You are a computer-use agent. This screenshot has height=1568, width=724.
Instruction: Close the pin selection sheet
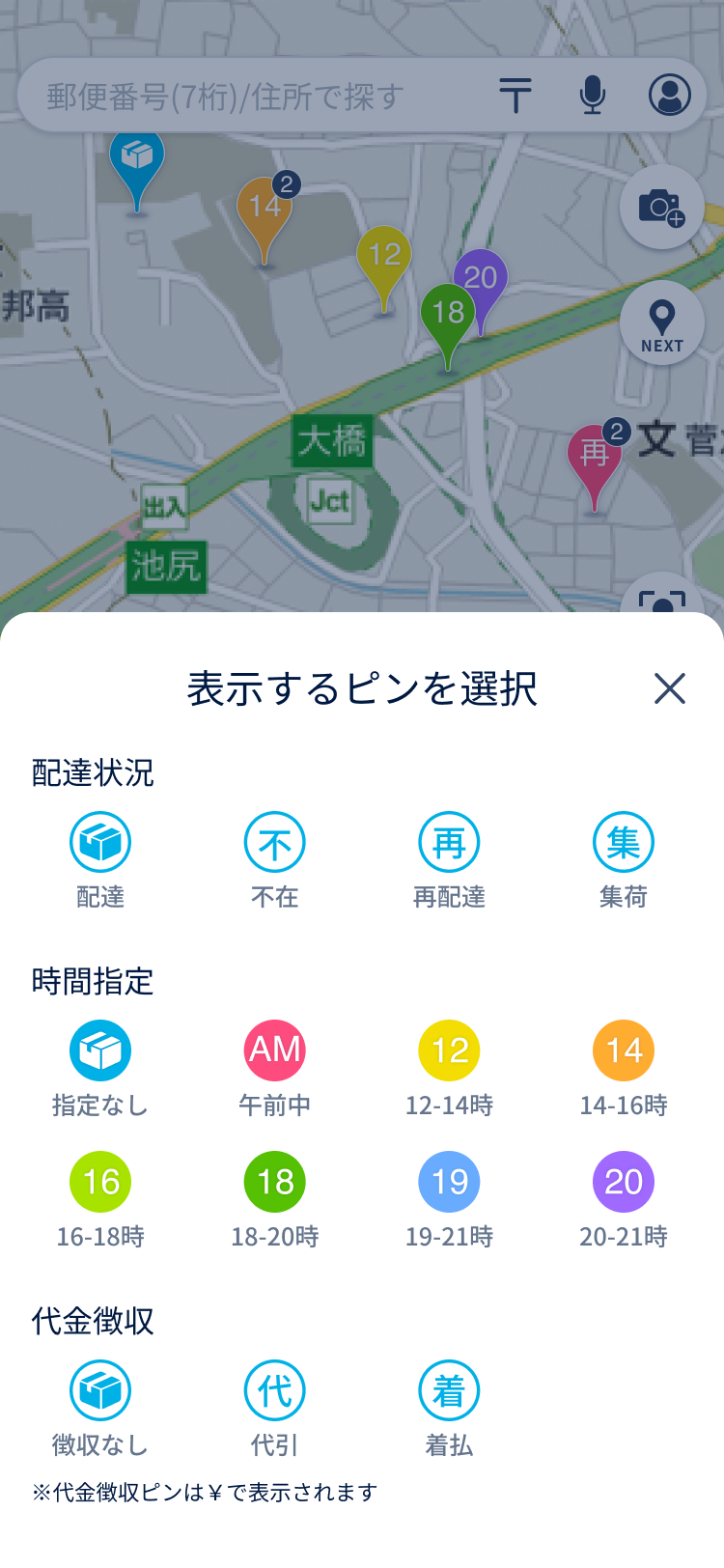click(670, 688)
